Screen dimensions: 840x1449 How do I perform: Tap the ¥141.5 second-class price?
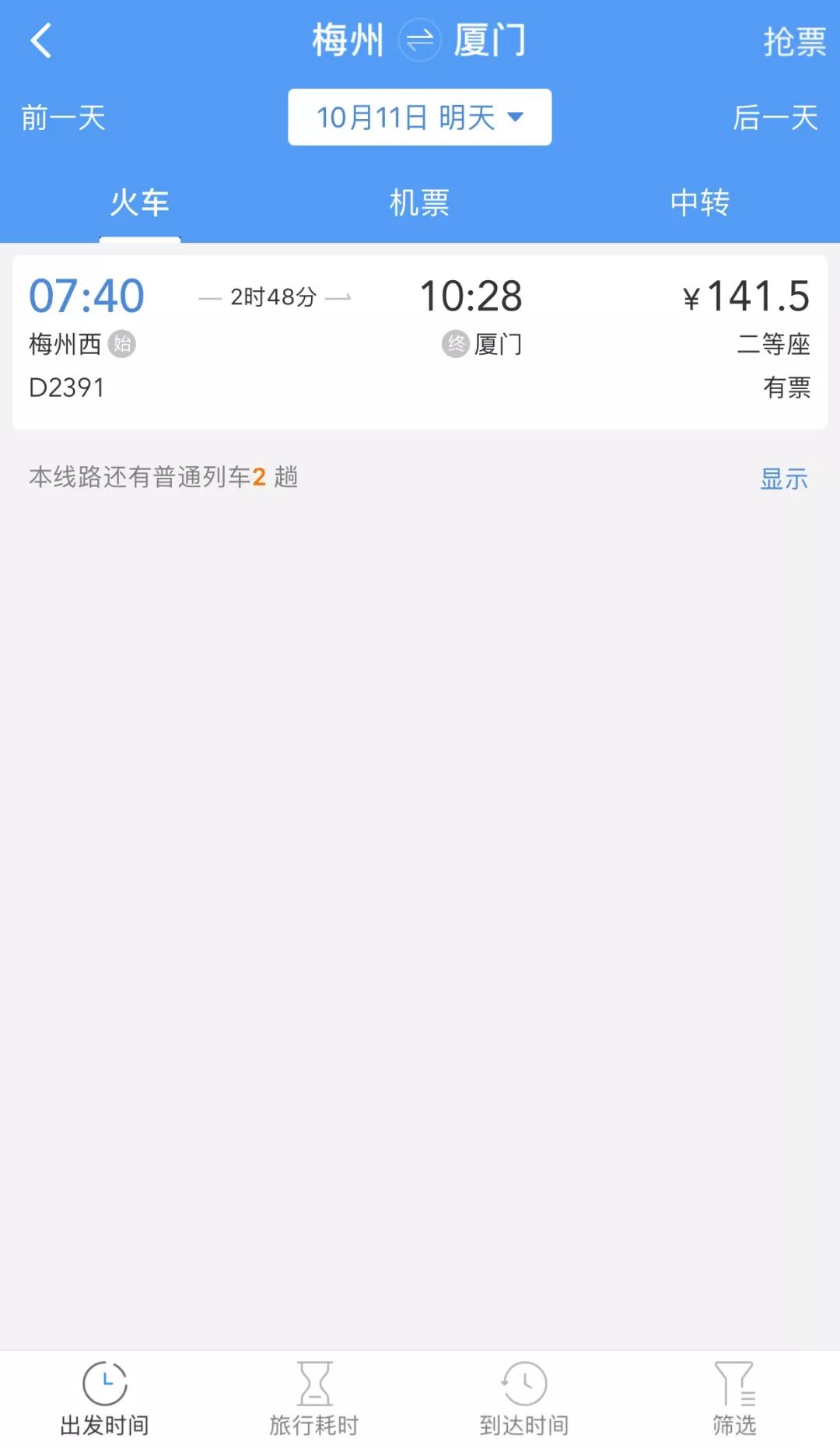[x=746, y=296]
